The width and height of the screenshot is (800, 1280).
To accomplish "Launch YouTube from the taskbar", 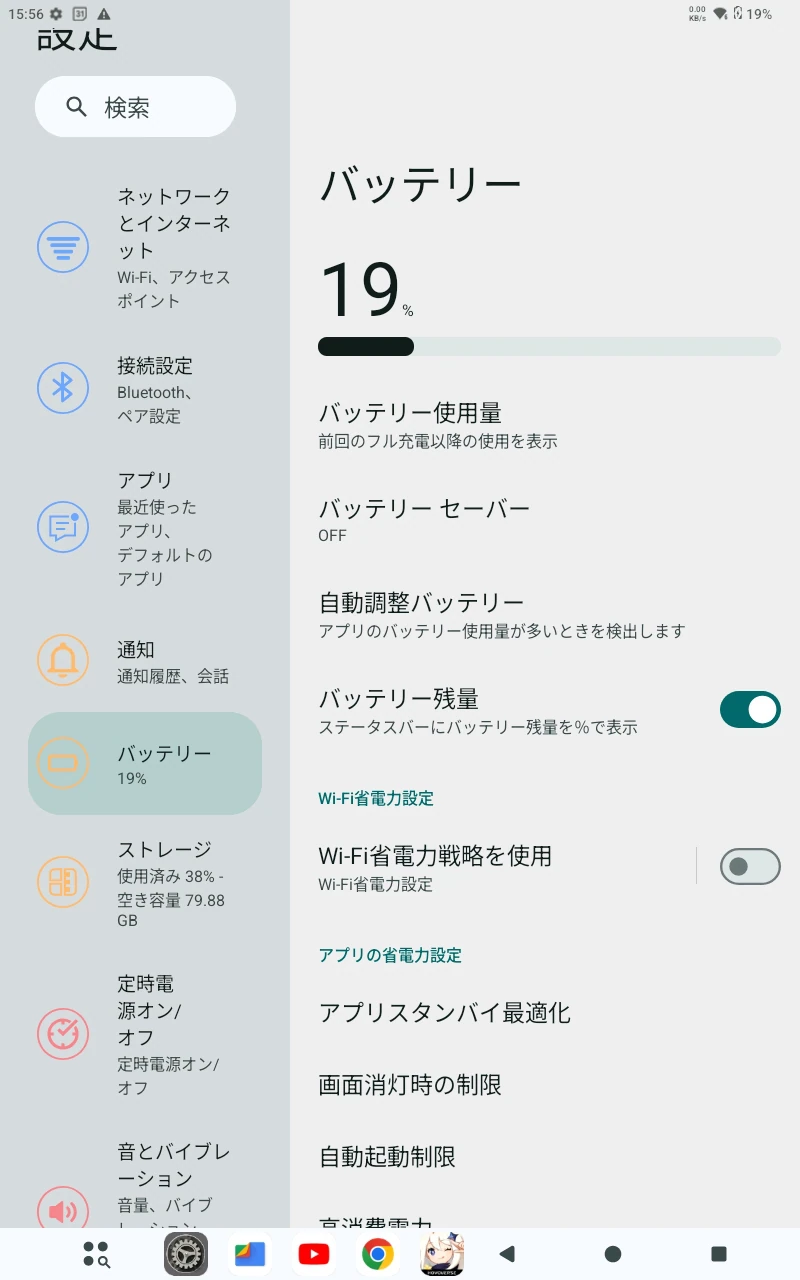I will 313,1254.
